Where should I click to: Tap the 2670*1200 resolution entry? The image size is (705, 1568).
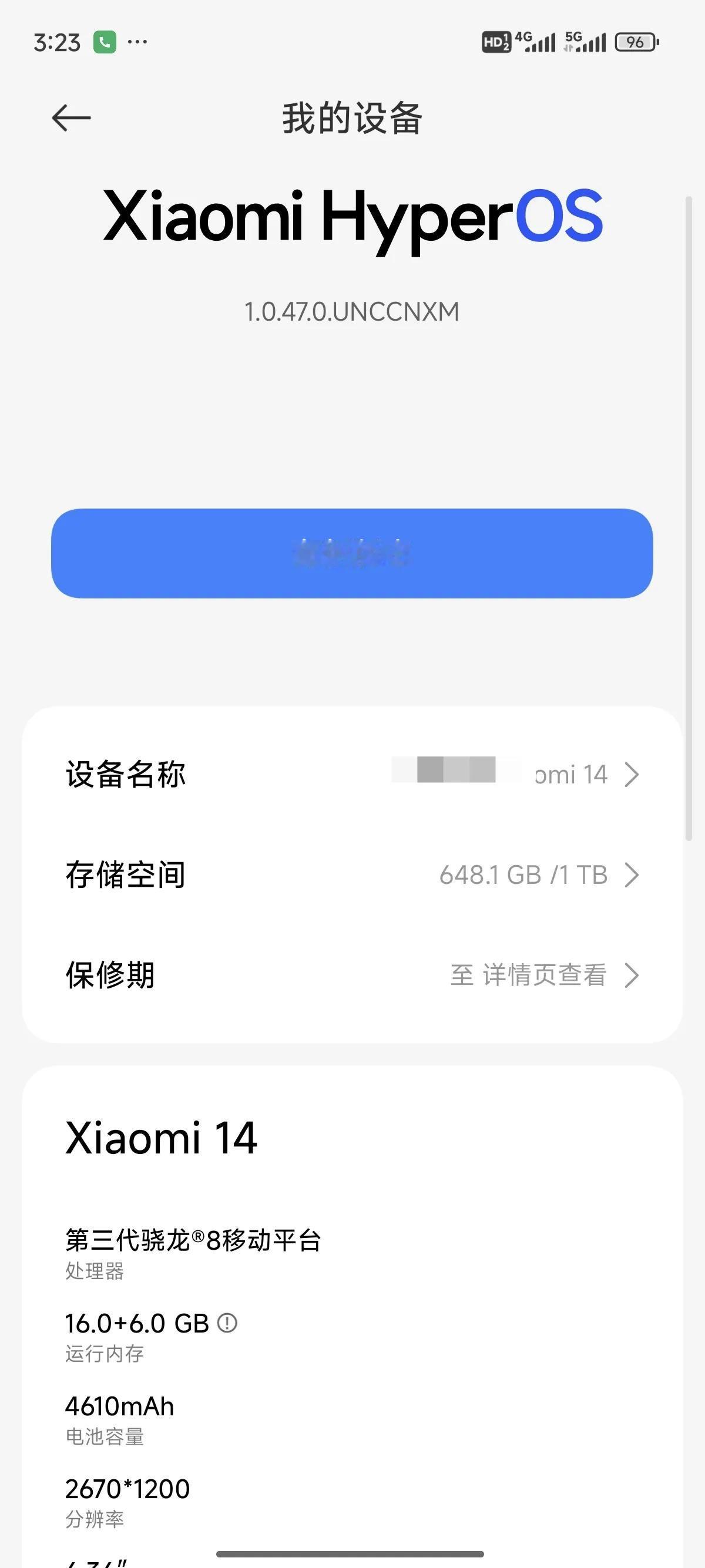coord(127,1488)
